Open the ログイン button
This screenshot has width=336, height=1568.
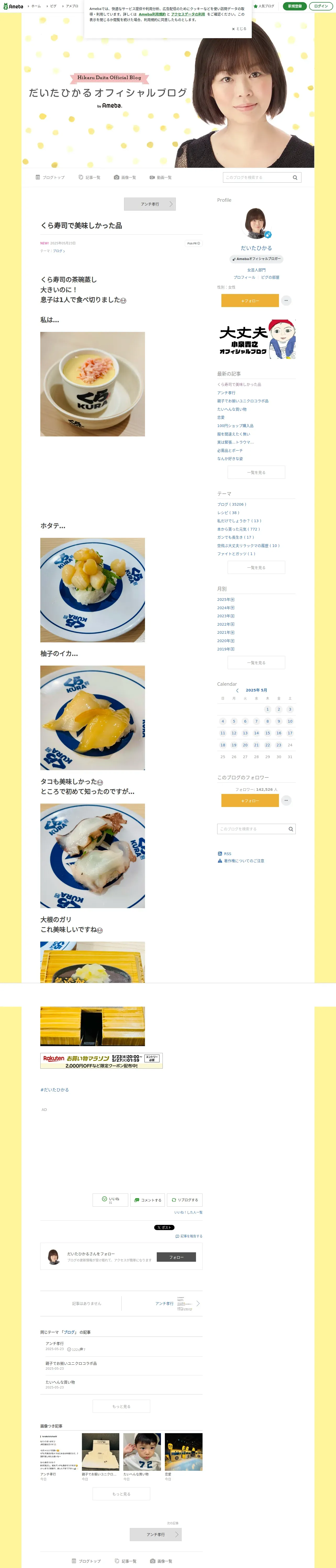pos(321,6)
